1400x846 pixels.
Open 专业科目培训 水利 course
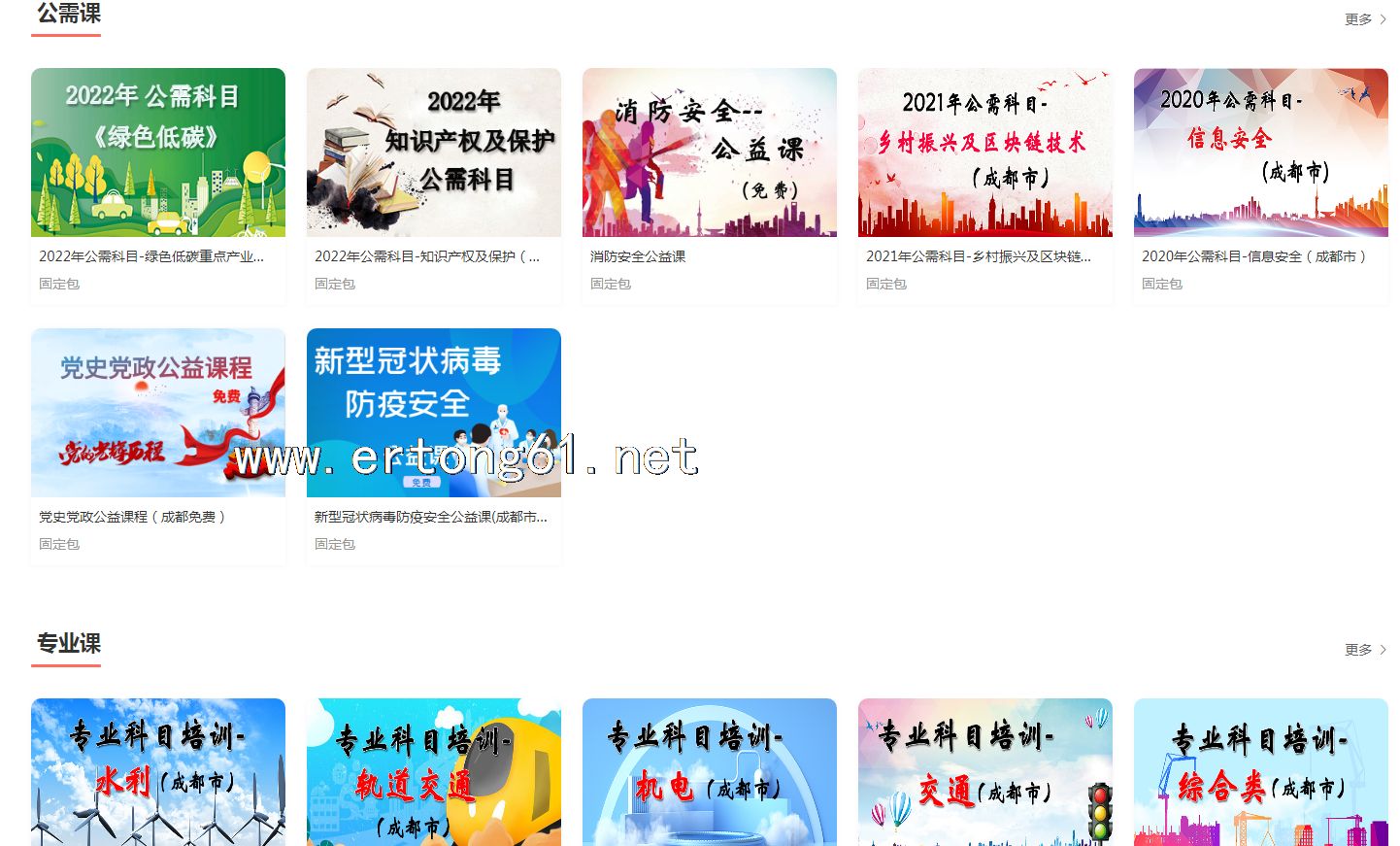(158, 772)
